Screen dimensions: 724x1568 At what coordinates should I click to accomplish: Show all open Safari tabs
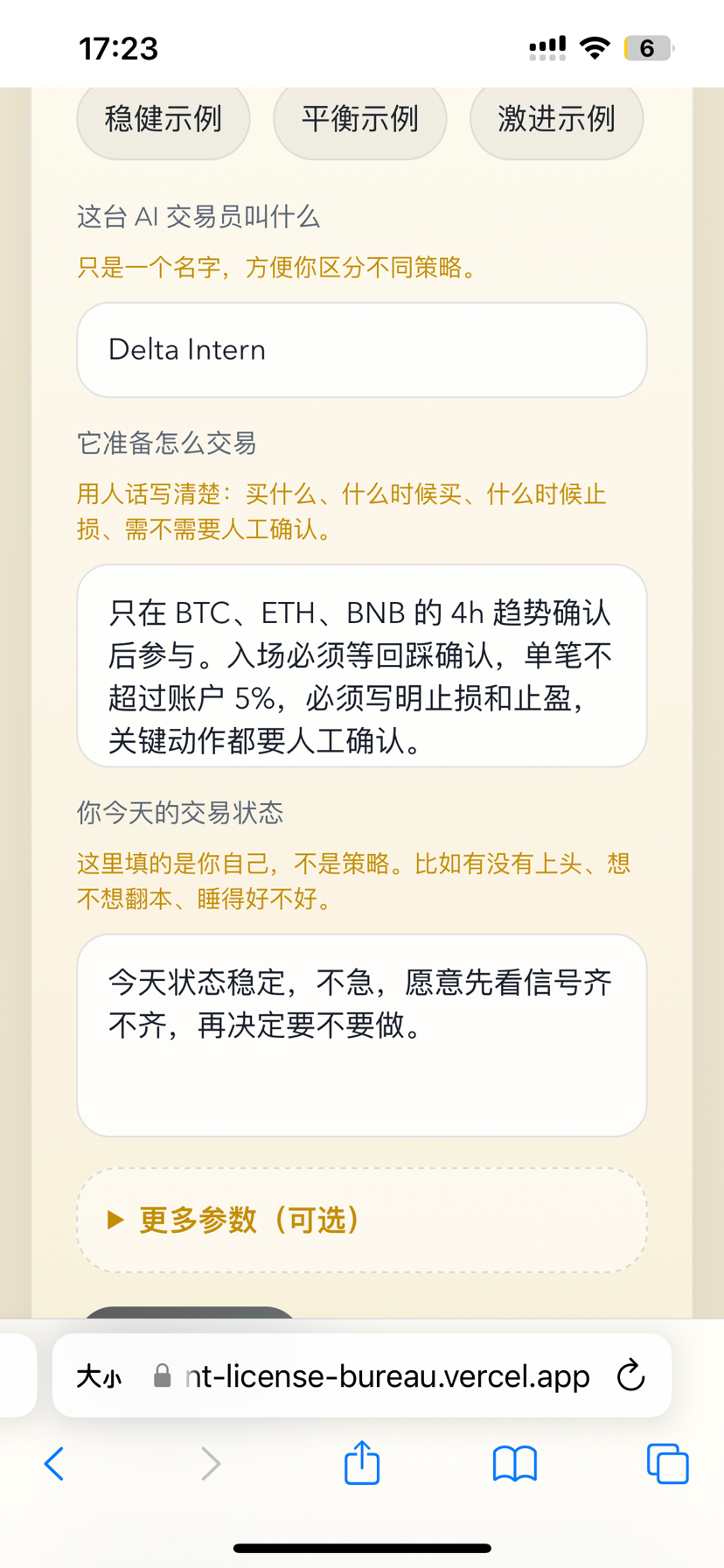point(667,1463)
